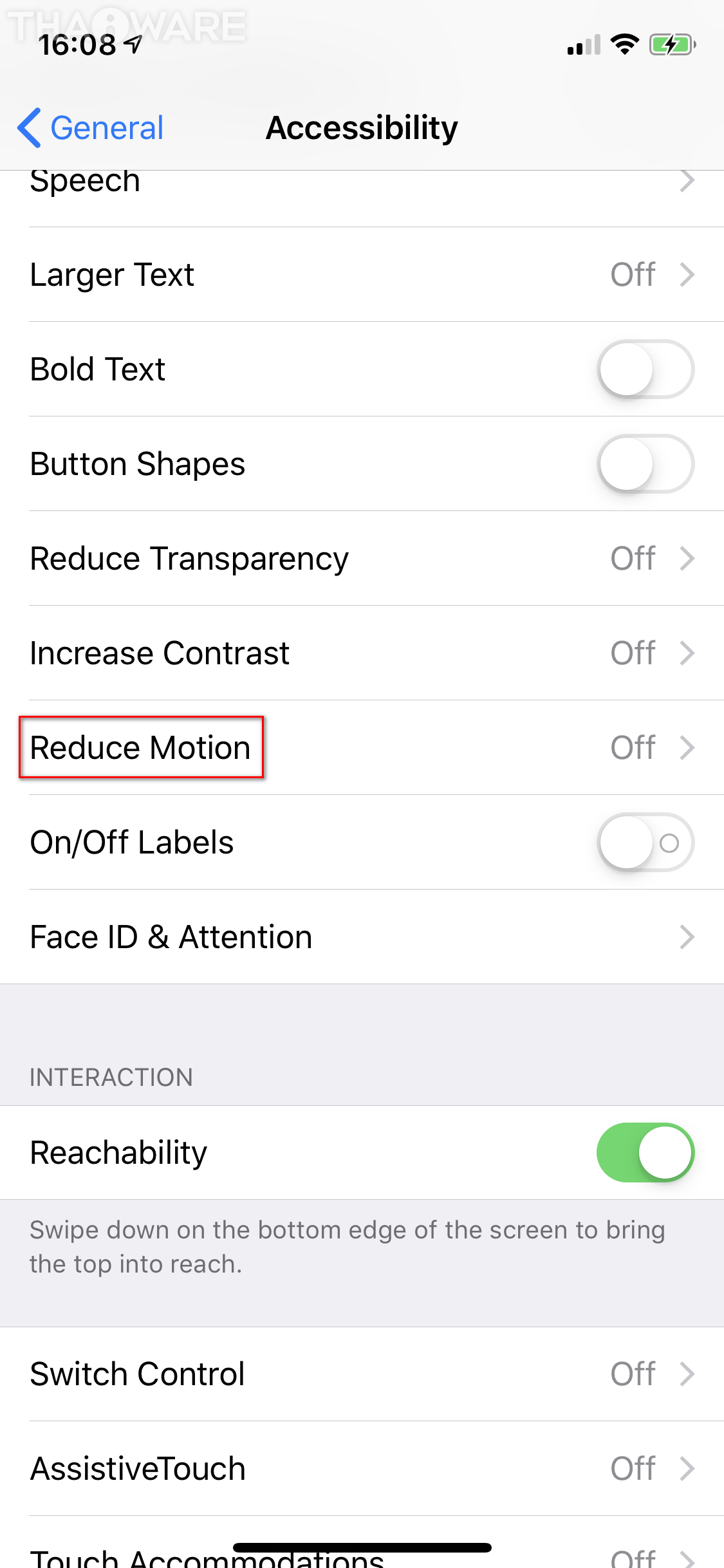Open Reduce Transparency option

point(360,559)
